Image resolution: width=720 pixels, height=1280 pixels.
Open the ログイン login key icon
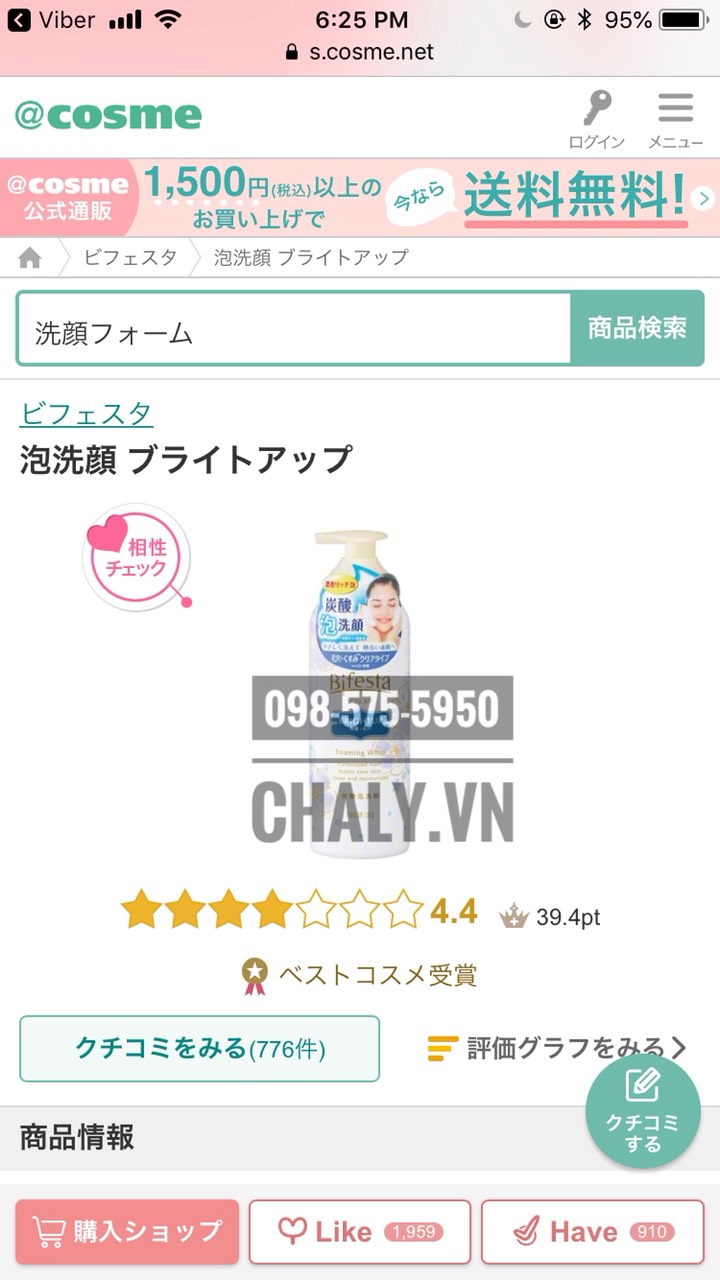click(x=597, y=118)
